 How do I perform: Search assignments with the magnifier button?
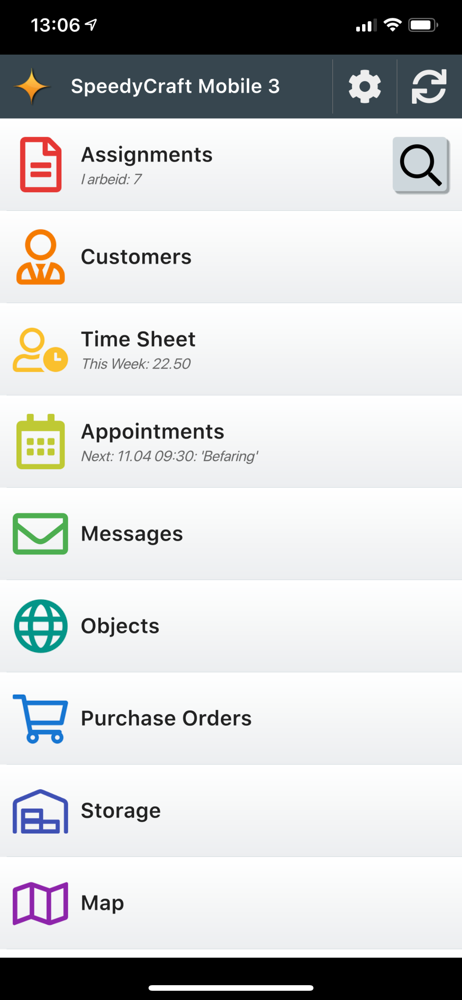click(x=421, y=165)
